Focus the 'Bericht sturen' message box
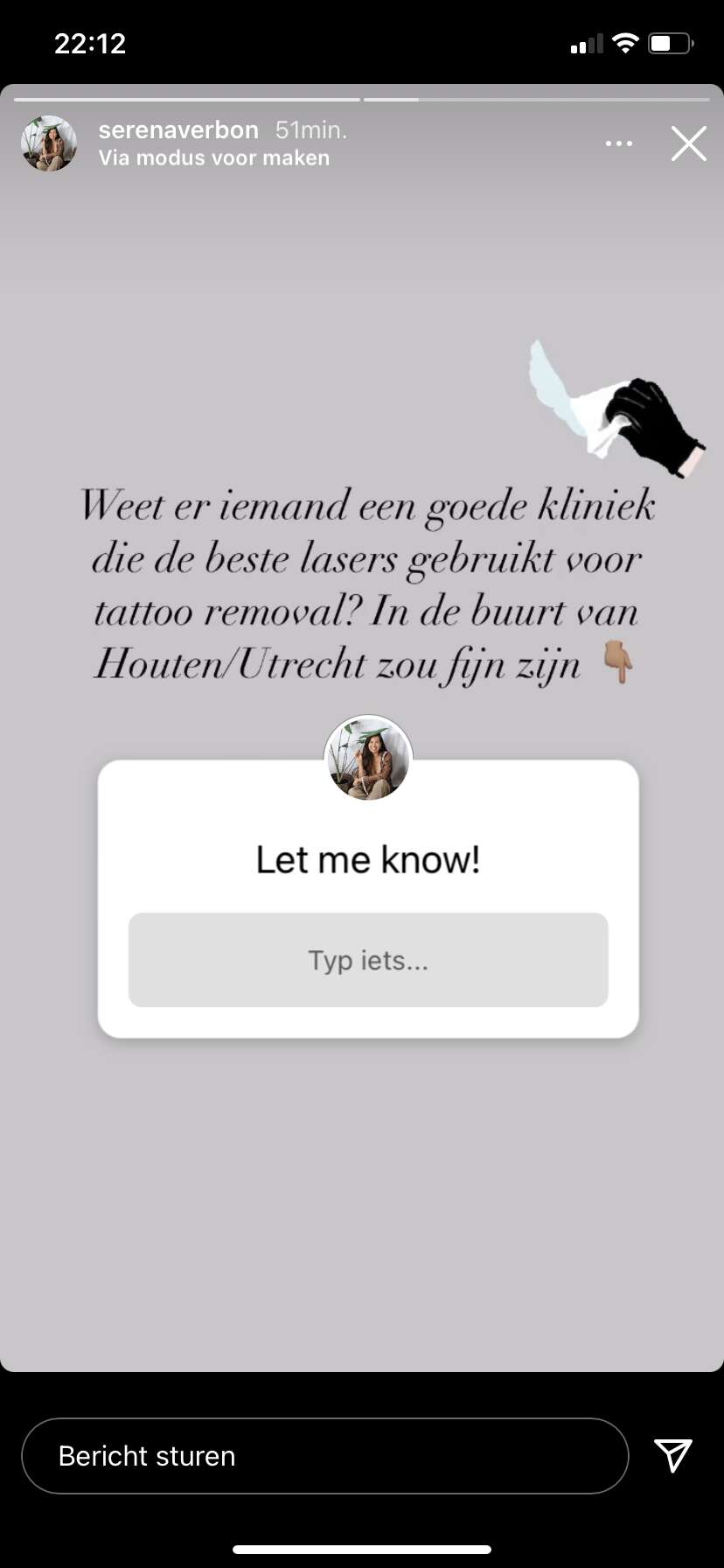 point(325,1456)
